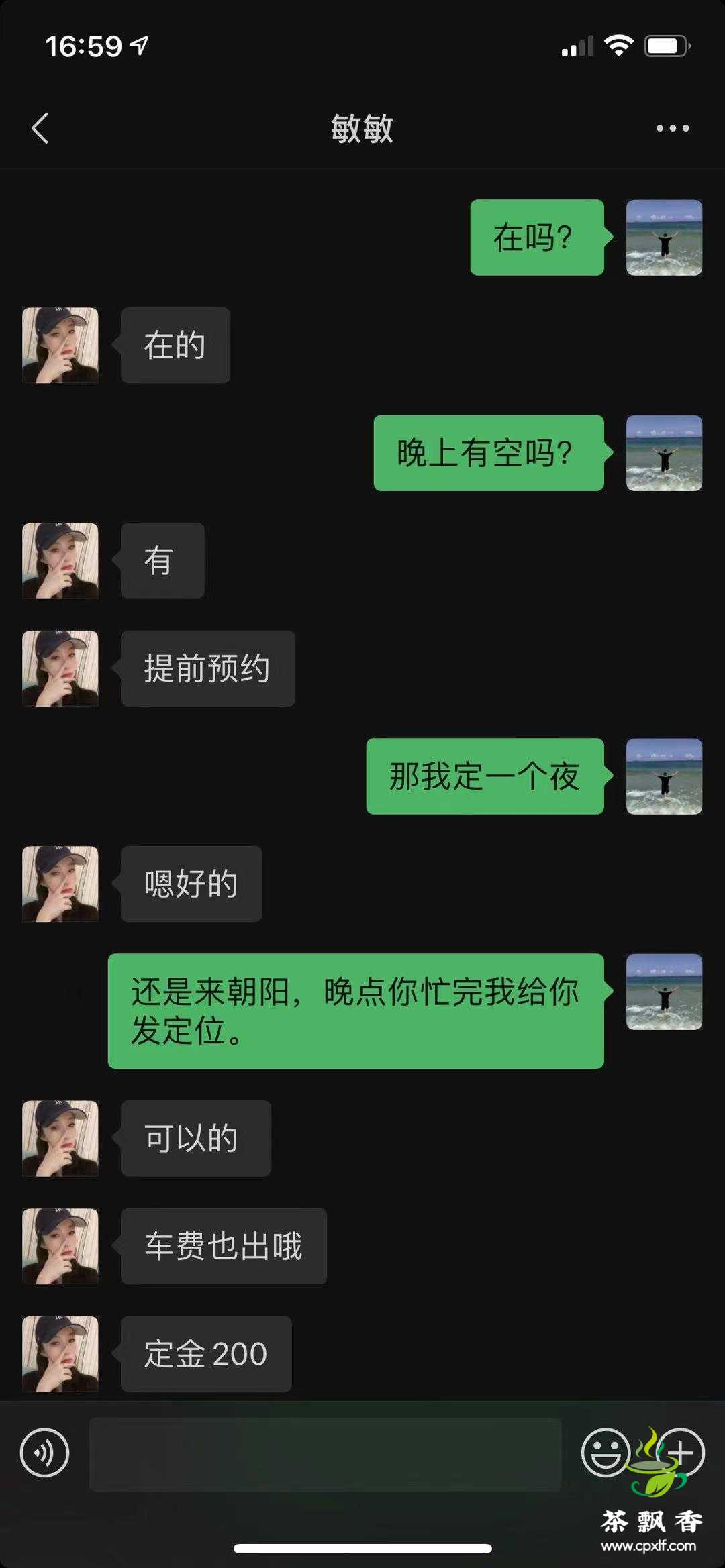Tap your avatar next to 那我定一个夜
725x1568 pixels.
pyautogui.click(x=664, y=776)
